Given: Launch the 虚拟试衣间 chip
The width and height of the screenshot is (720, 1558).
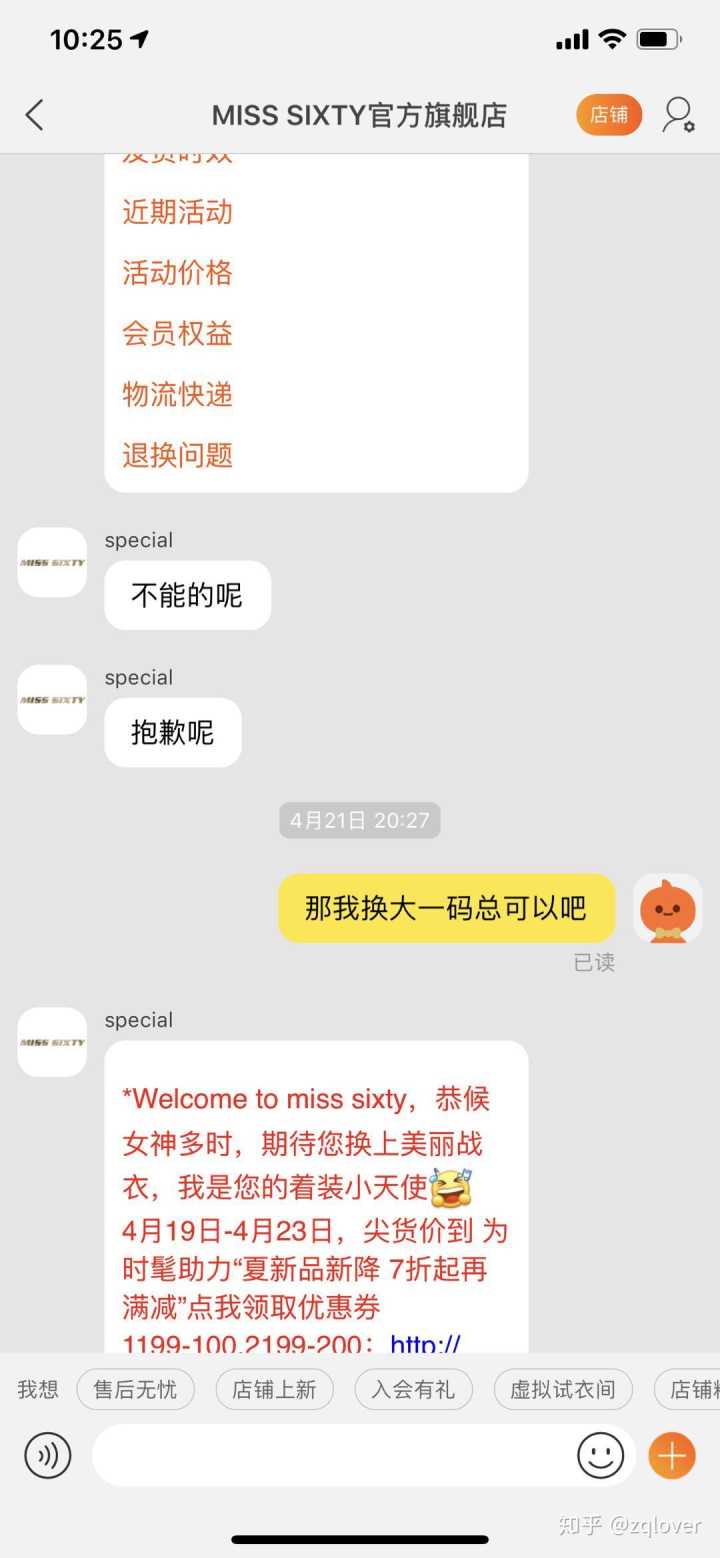Looking at the screenshot, I should point(563,1389).
